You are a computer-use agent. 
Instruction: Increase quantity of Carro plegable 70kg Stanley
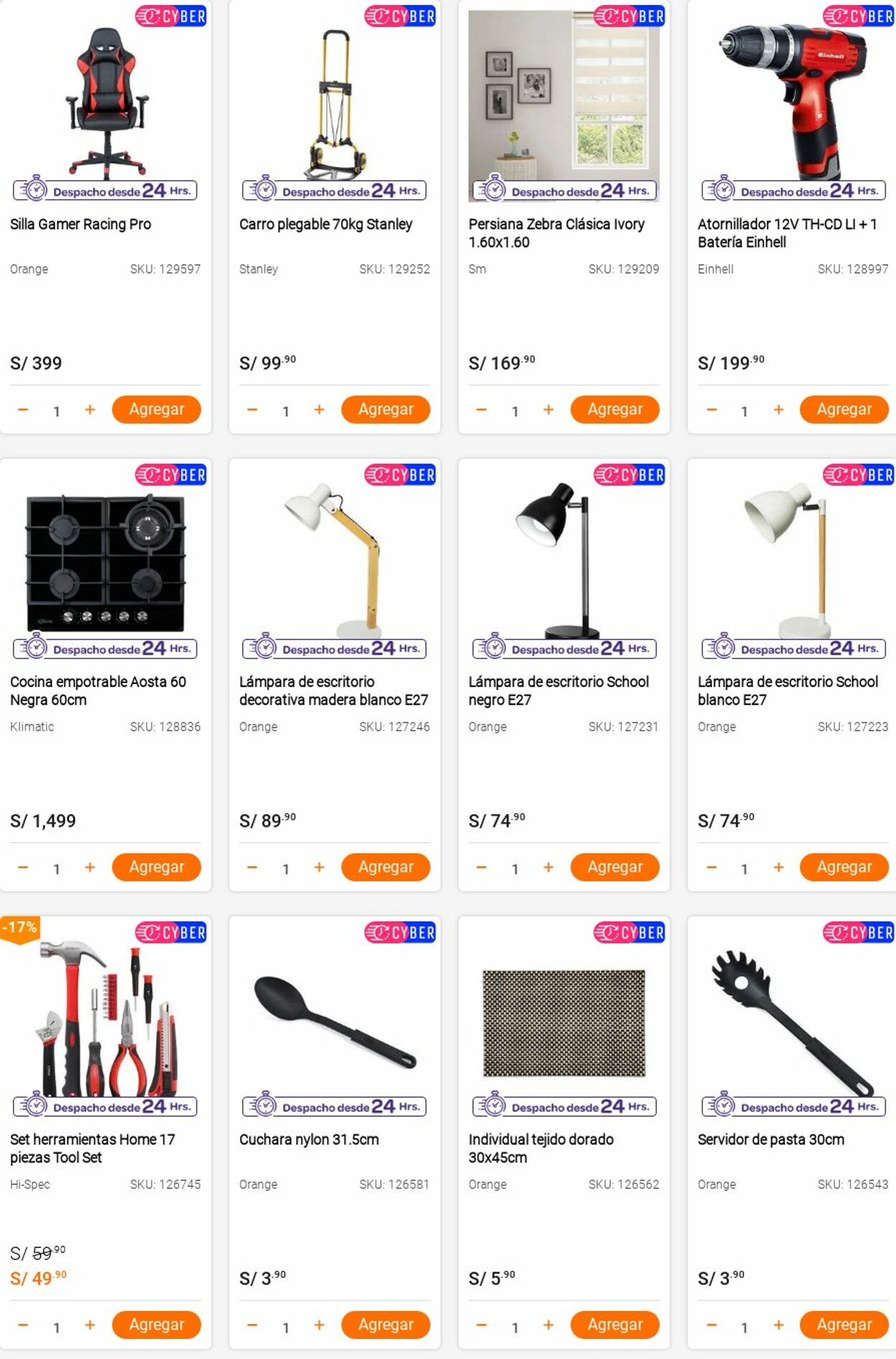(319, 409)
